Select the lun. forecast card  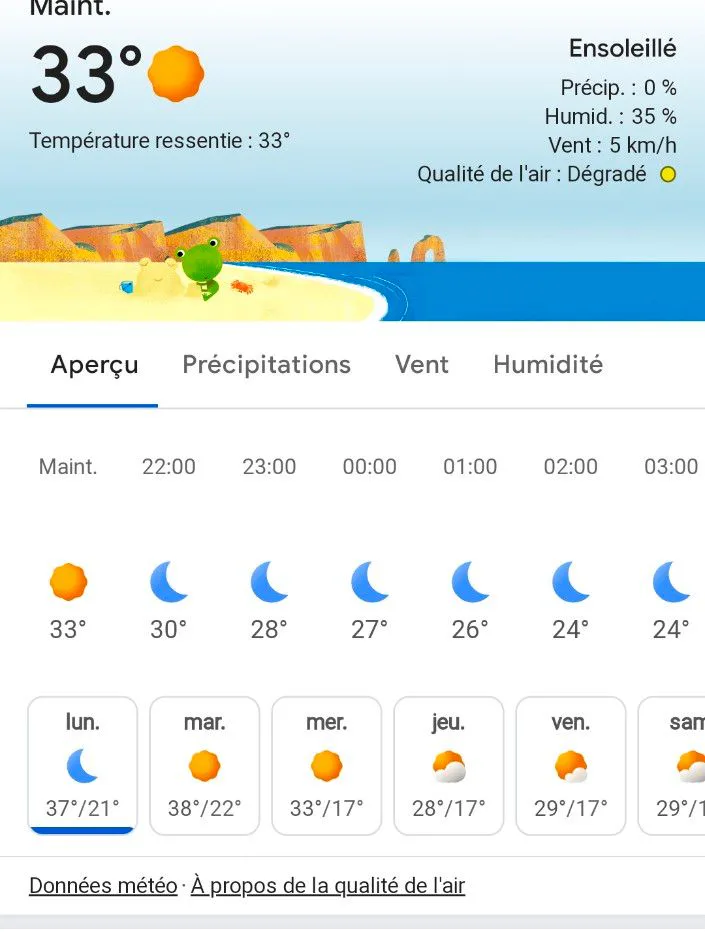(83, 766)
